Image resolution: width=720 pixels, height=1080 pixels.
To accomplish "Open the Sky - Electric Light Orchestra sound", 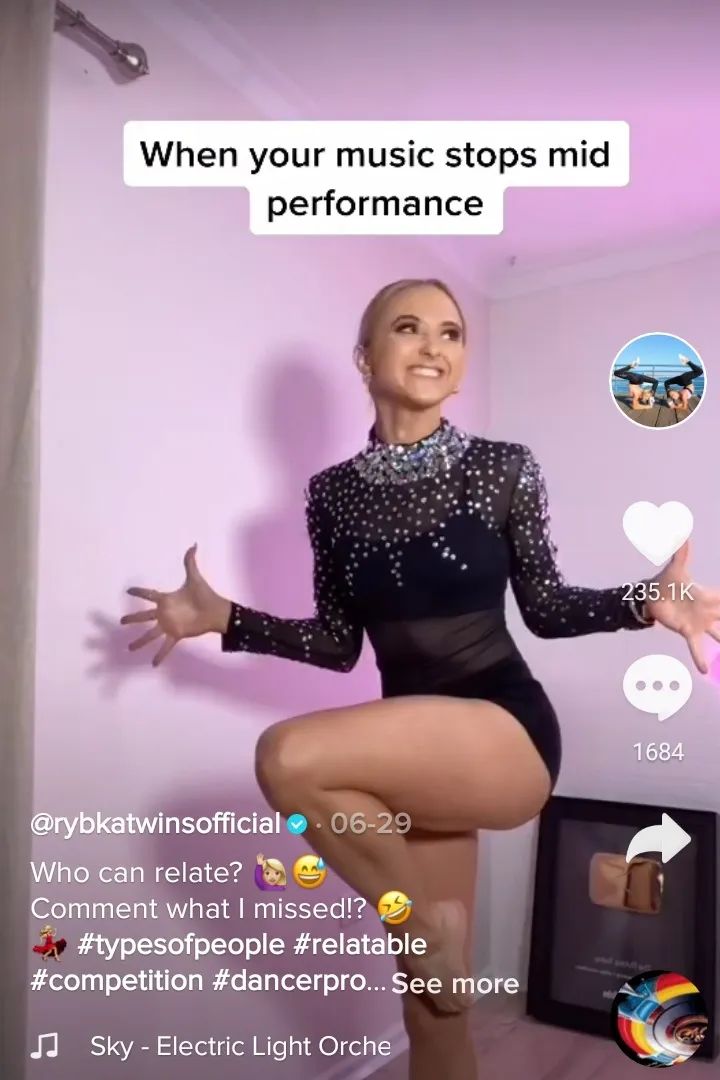I will click(x=240, y=1046).
